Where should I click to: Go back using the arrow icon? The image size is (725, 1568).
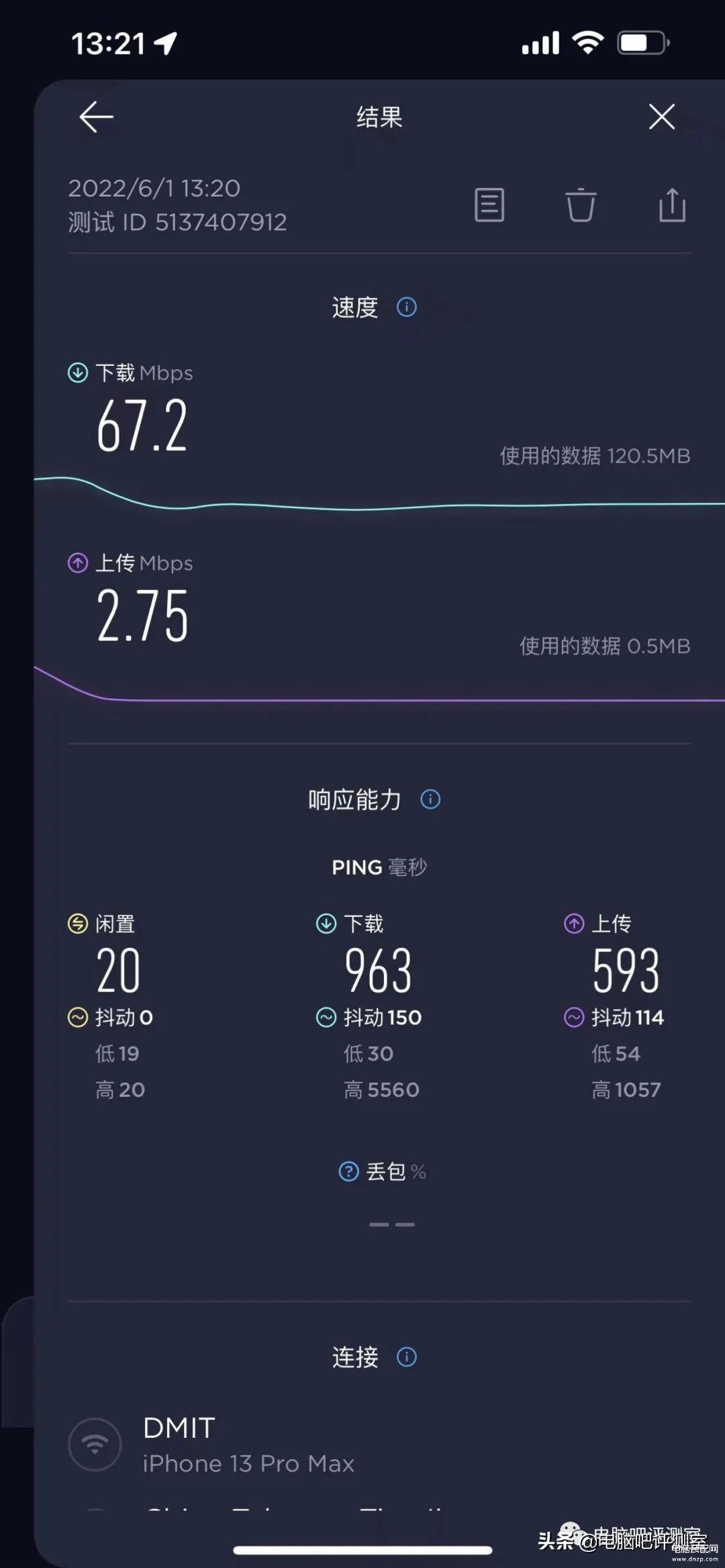click(96, 117)
